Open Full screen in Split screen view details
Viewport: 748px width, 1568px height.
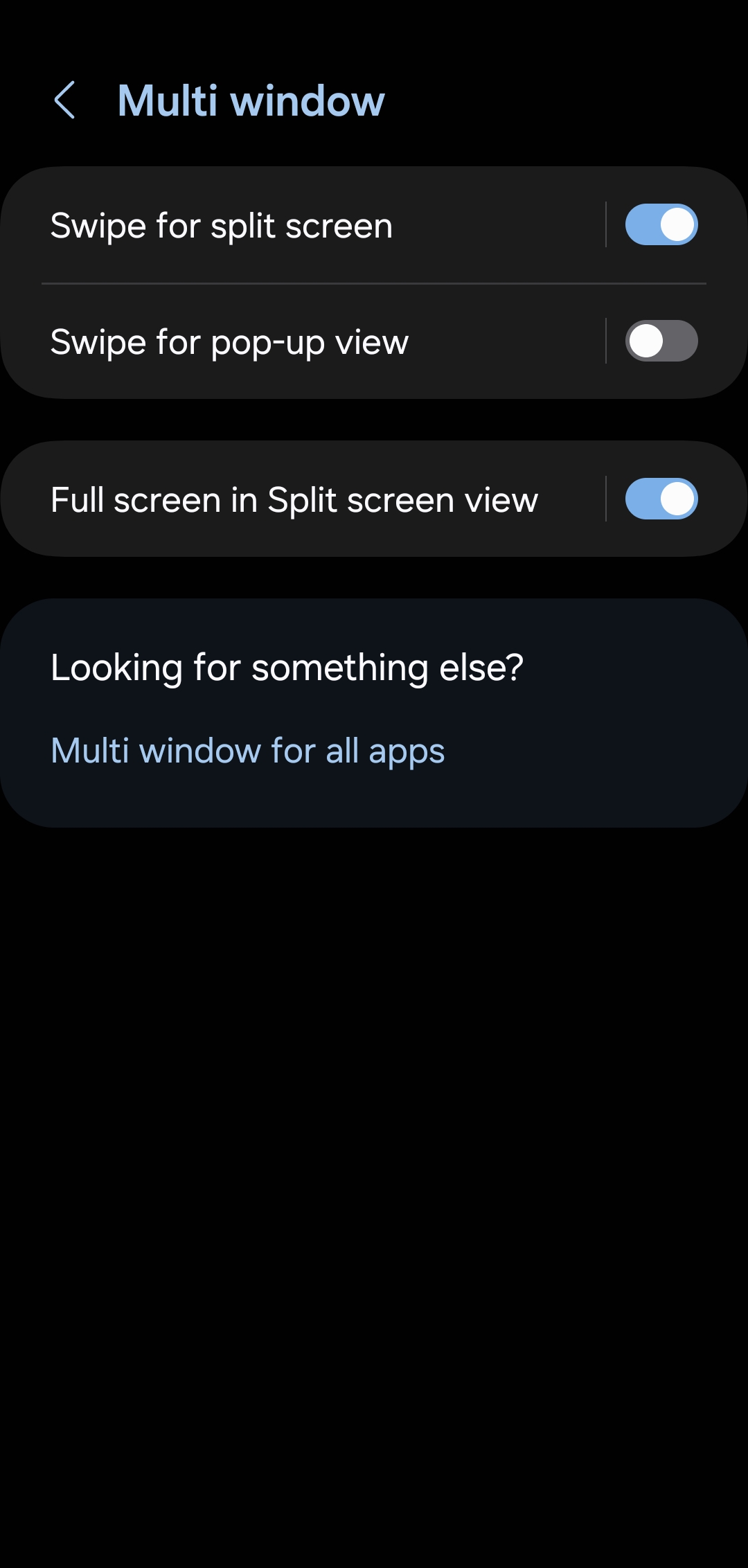point(294,500)
